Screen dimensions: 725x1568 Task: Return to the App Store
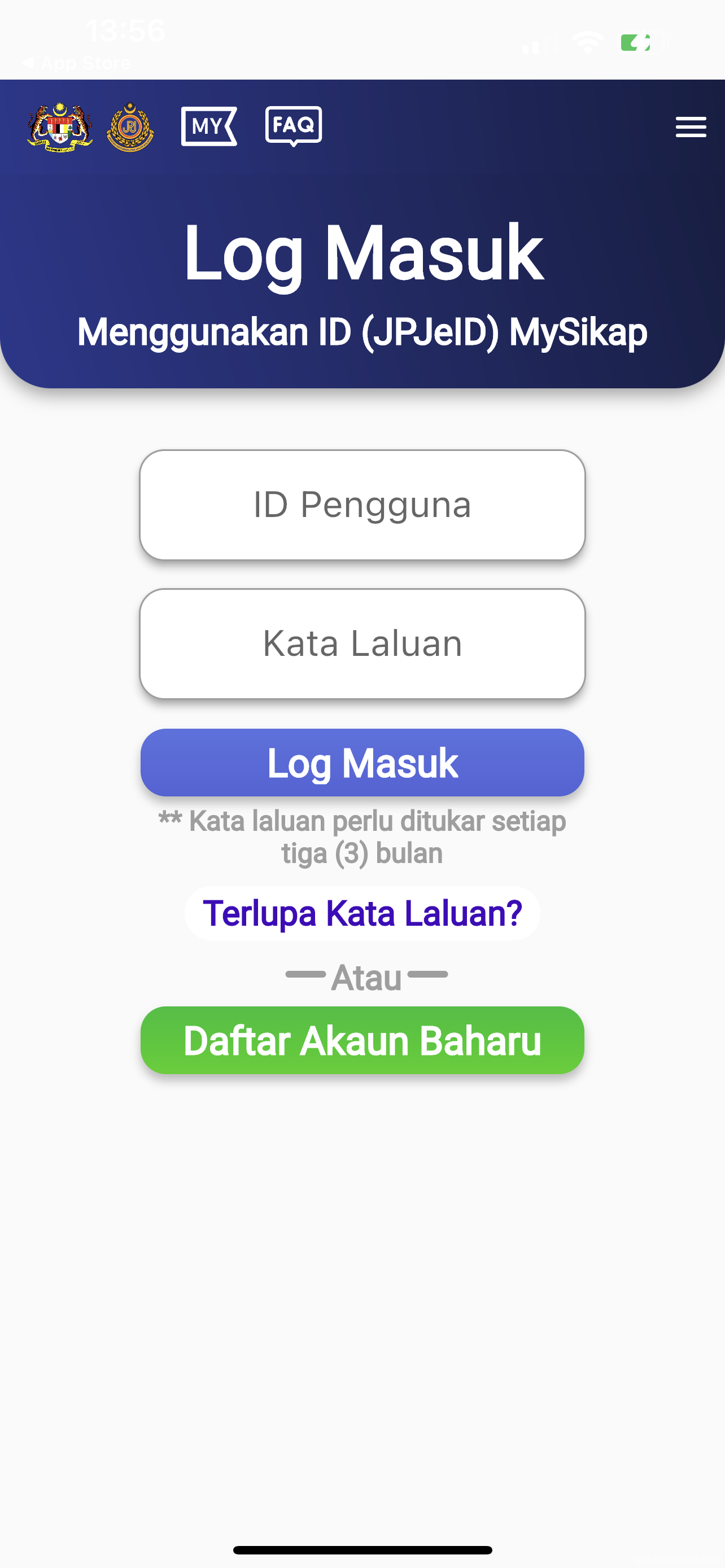77,63
